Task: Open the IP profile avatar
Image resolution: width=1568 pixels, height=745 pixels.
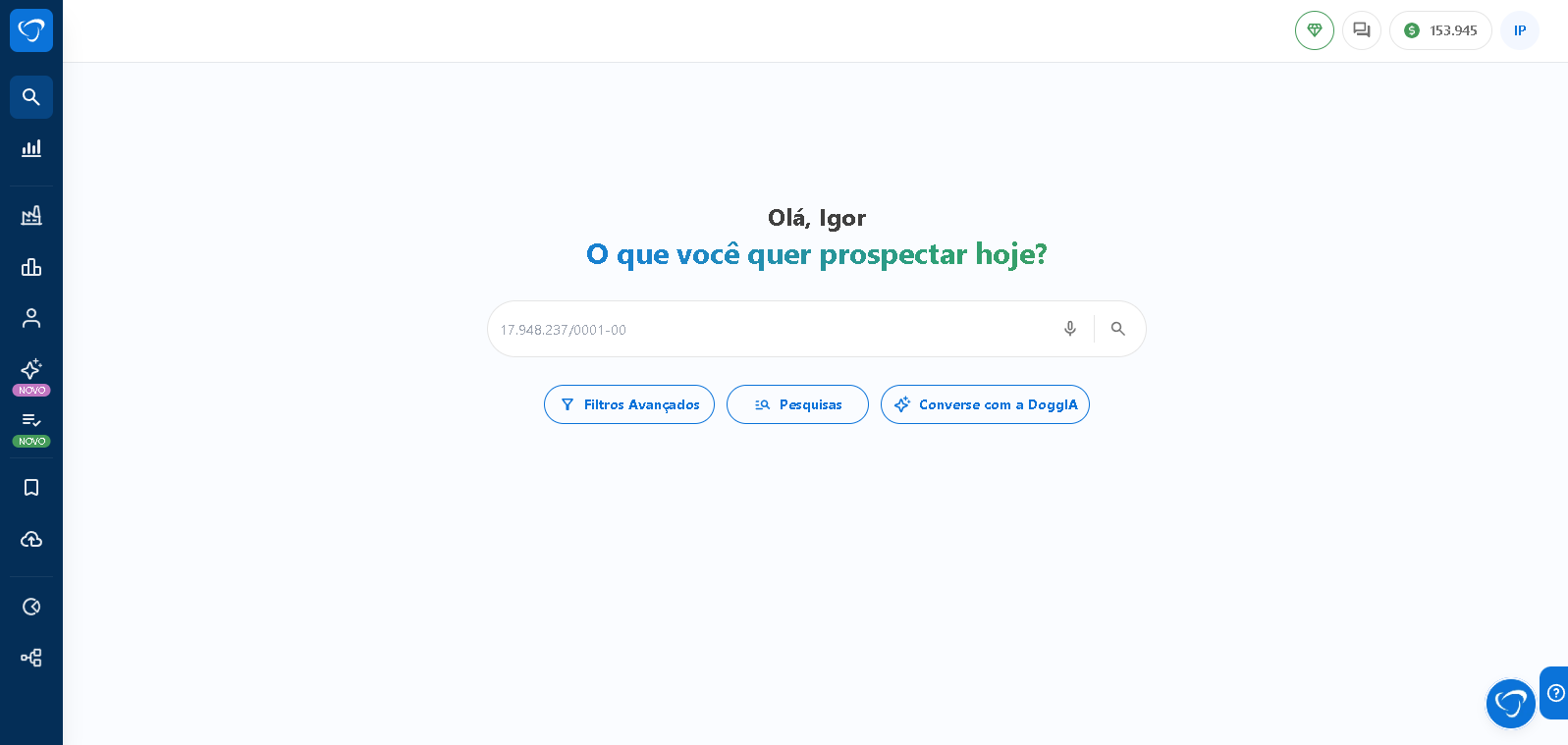Action: point(1520,30)
